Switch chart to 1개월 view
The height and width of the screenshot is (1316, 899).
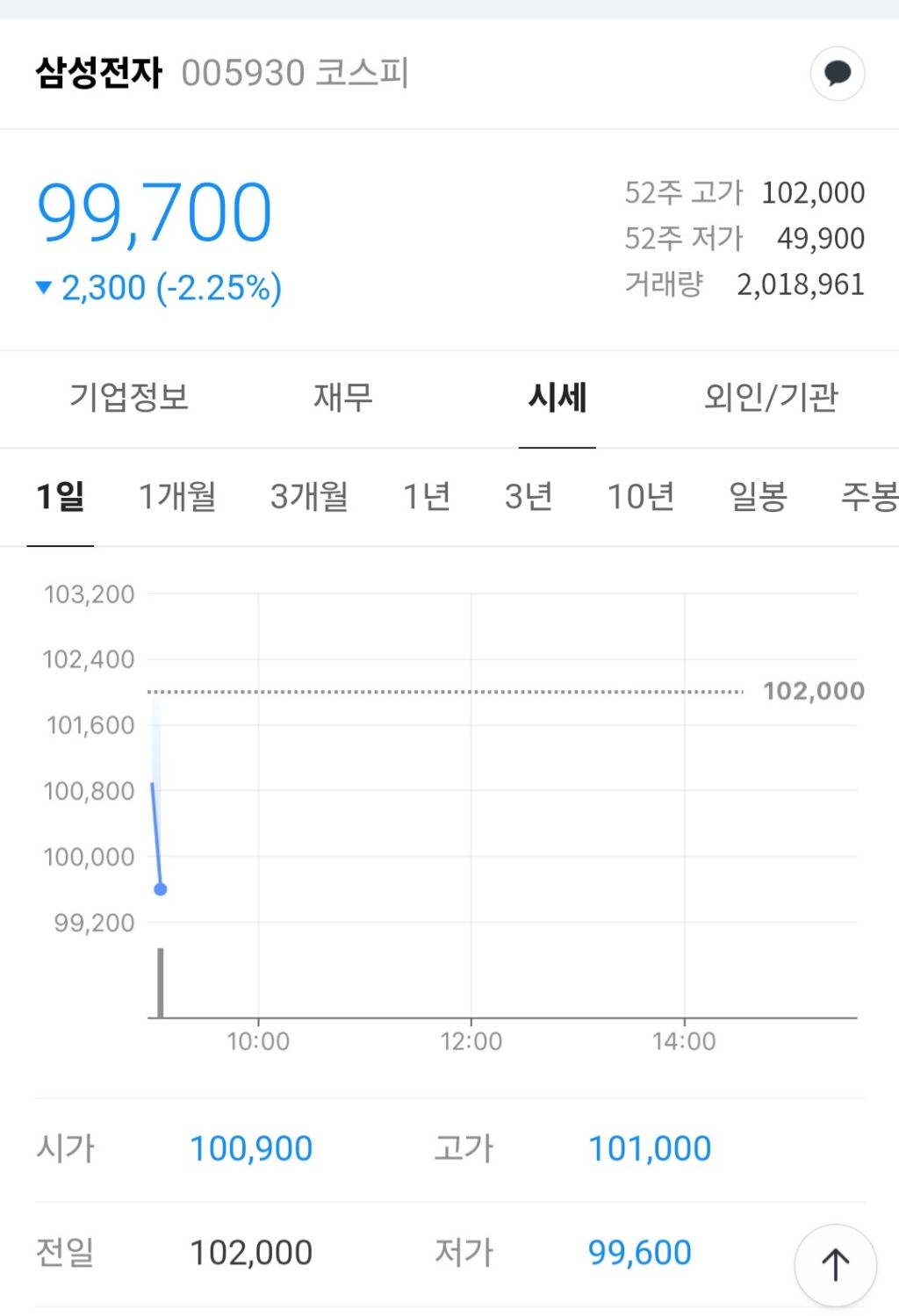[178, 496]
